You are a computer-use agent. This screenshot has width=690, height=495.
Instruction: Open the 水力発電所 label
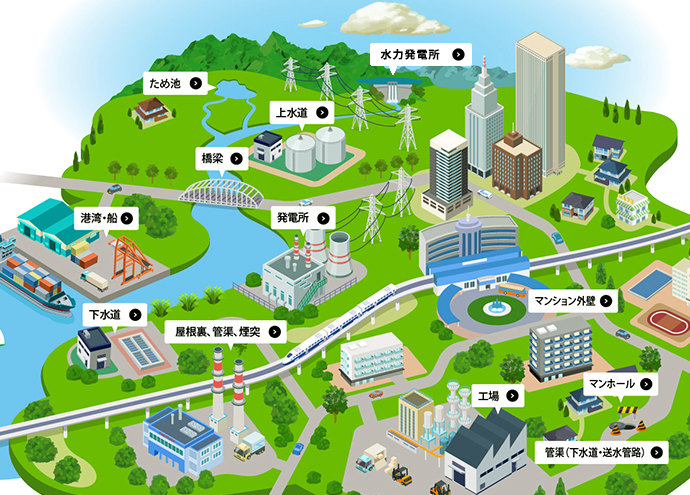[x=420, y=54]
